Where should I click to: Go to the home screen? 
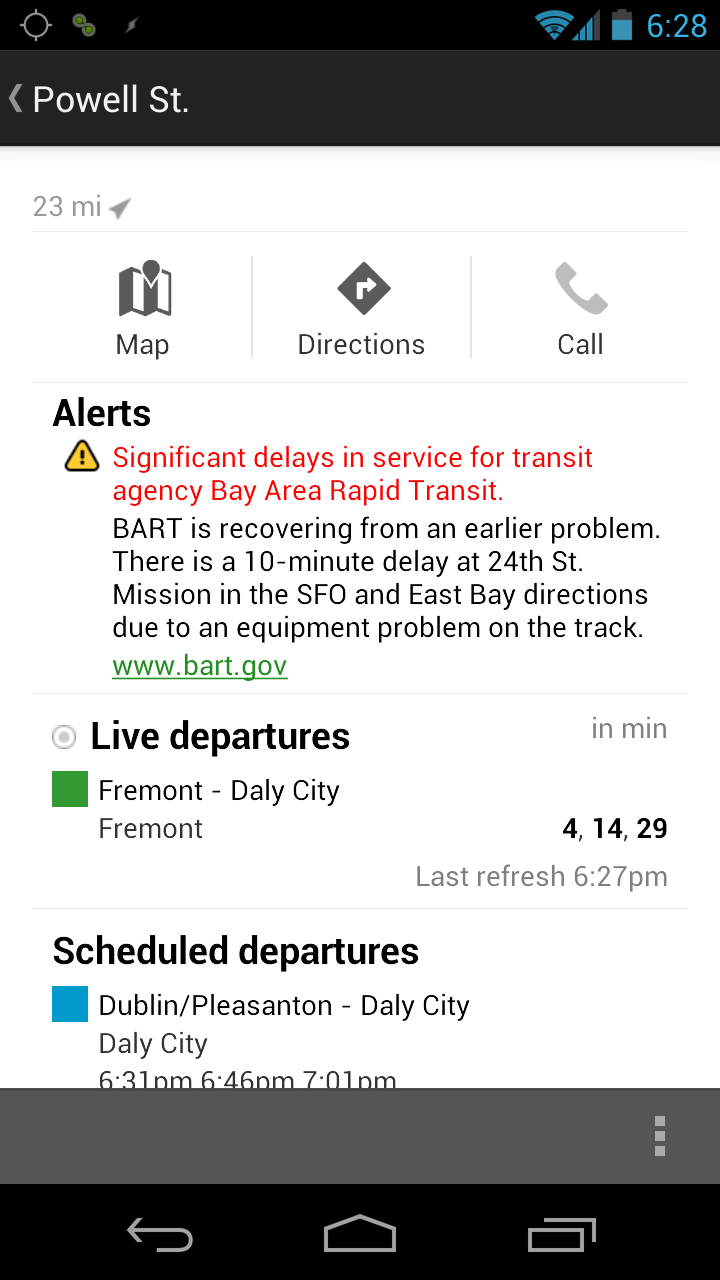(360, 1235)
